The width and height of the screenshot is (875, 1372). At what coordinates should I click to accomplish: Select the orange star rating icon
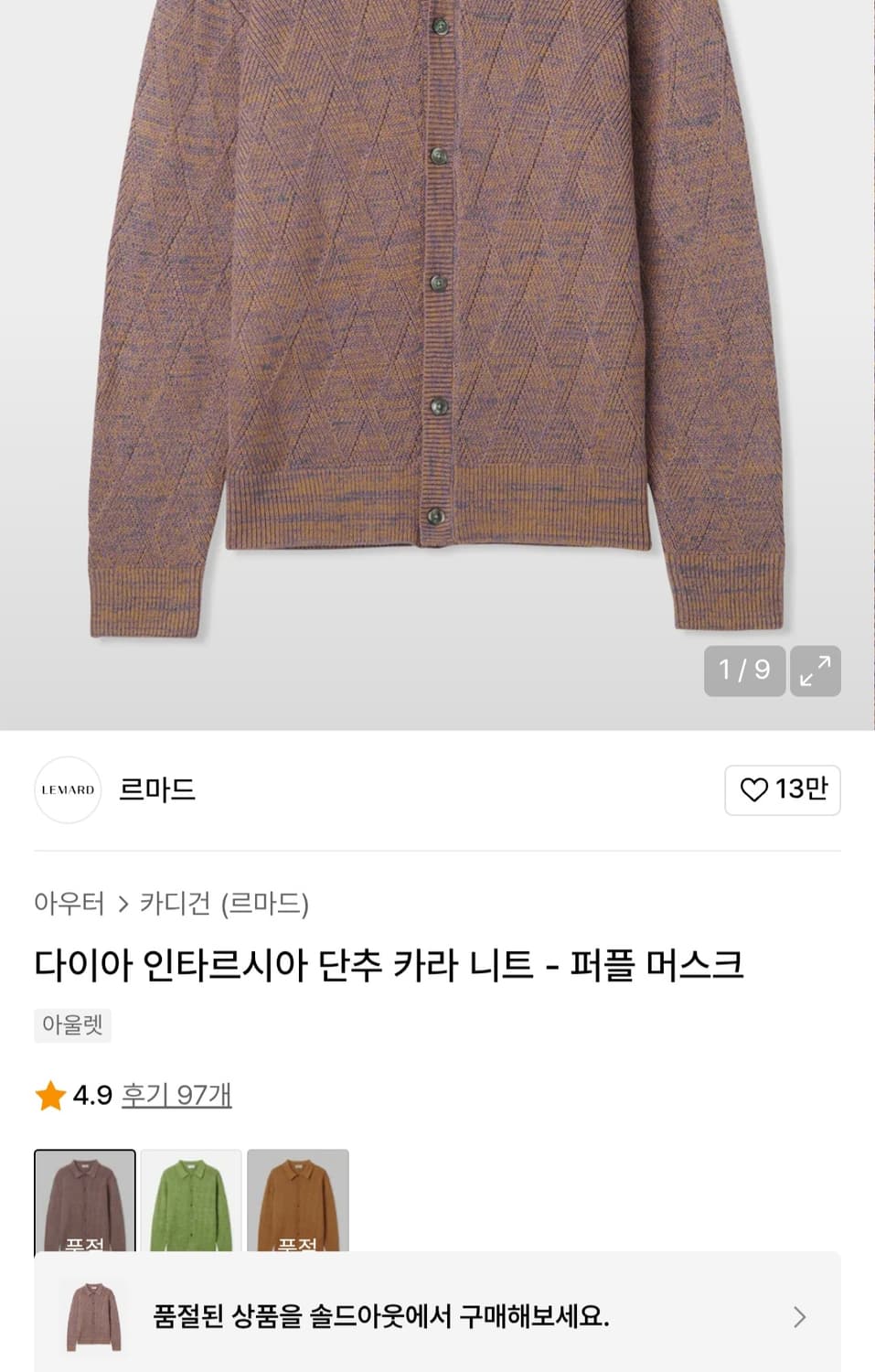tap(47, 1094)
